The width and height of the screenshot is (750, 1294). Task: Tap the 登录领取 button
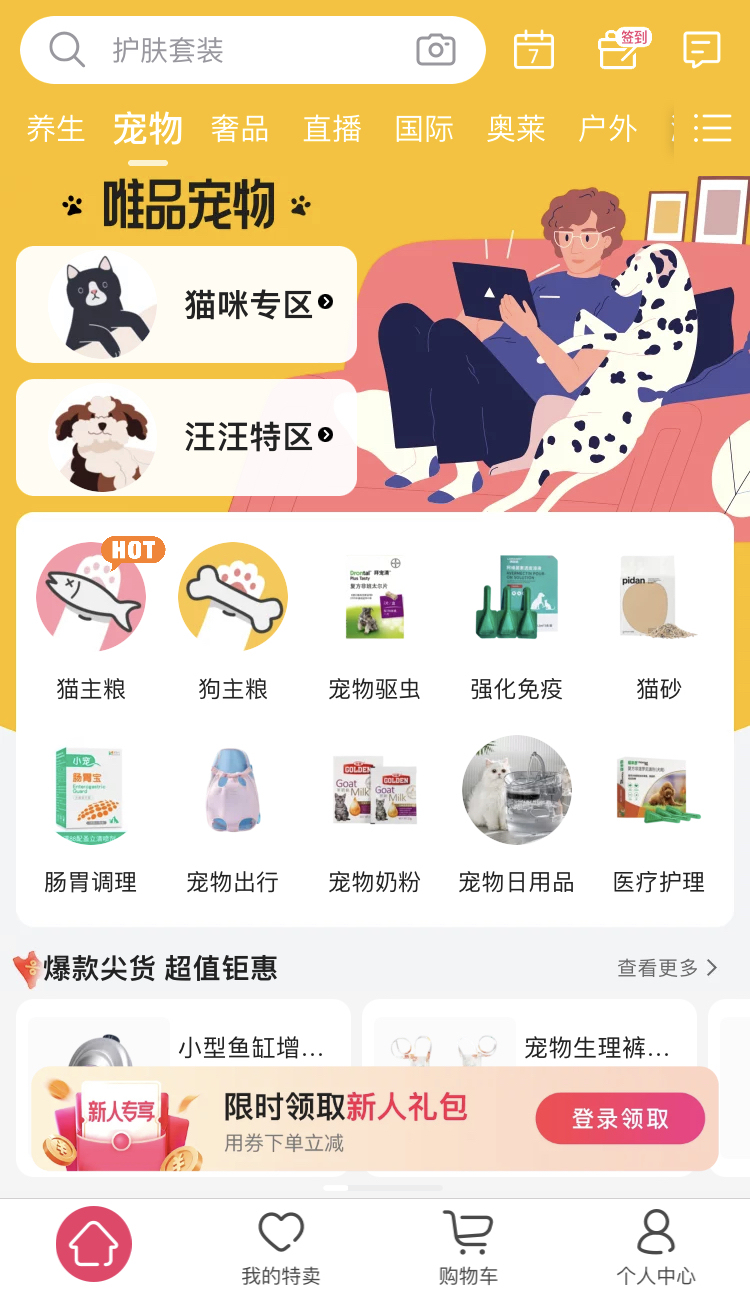click(x=620, y=1118)
